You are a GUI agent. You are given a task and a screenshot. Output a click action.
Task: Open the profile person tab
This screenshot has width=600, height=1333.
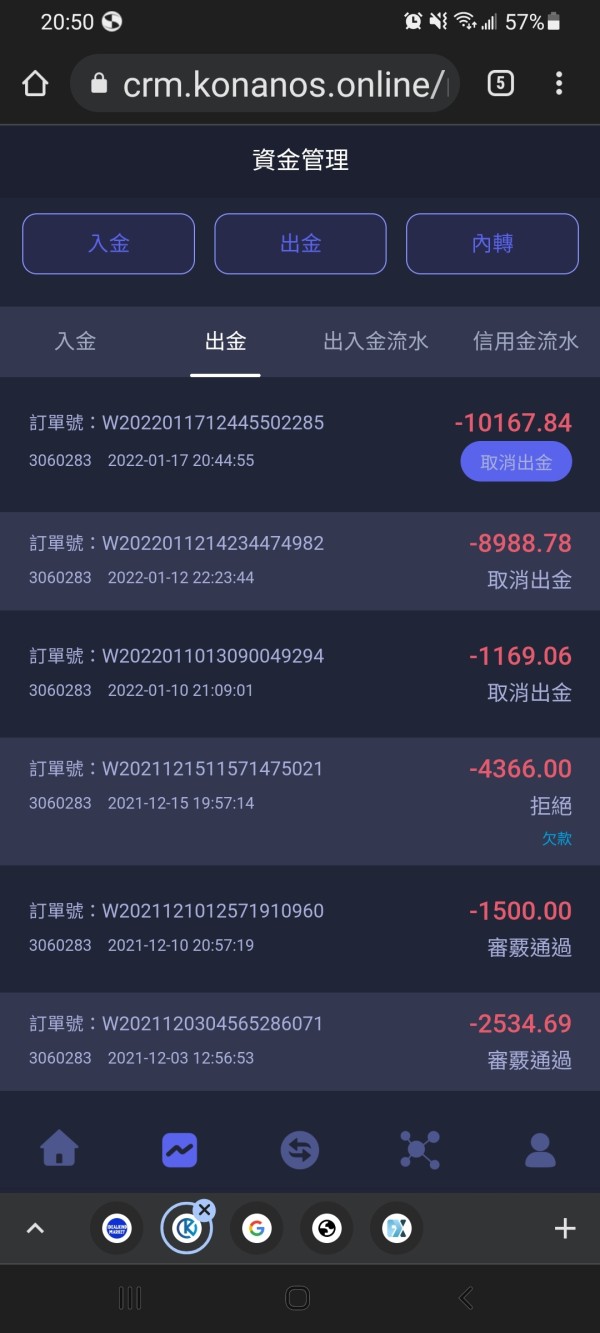point(540,1150)
